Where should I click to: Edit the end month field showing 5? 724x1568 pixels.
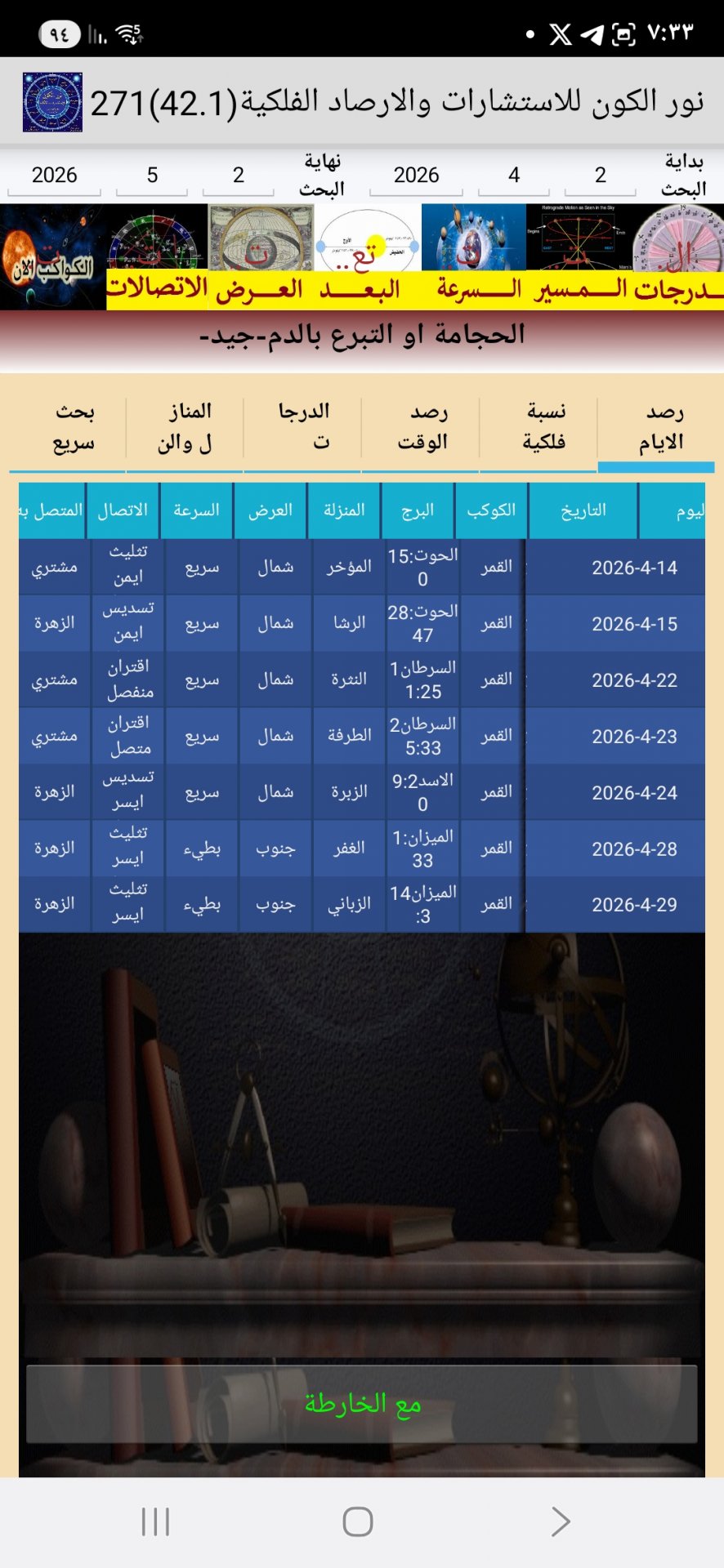point(150,174)
